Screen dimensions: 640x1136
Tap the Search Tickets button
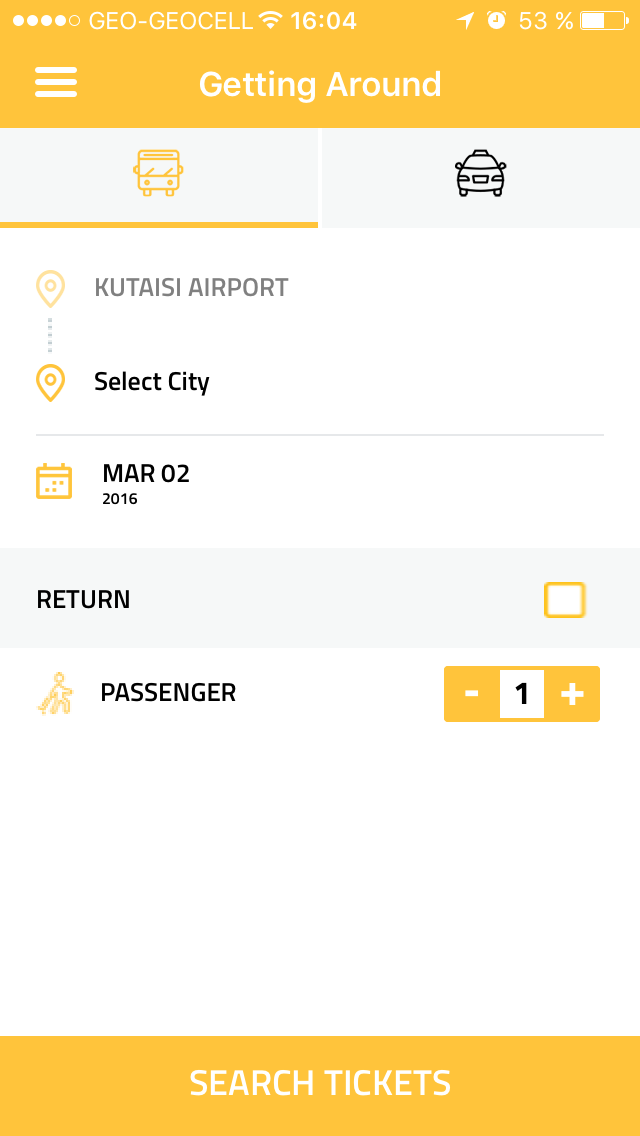pos(320,1084)
